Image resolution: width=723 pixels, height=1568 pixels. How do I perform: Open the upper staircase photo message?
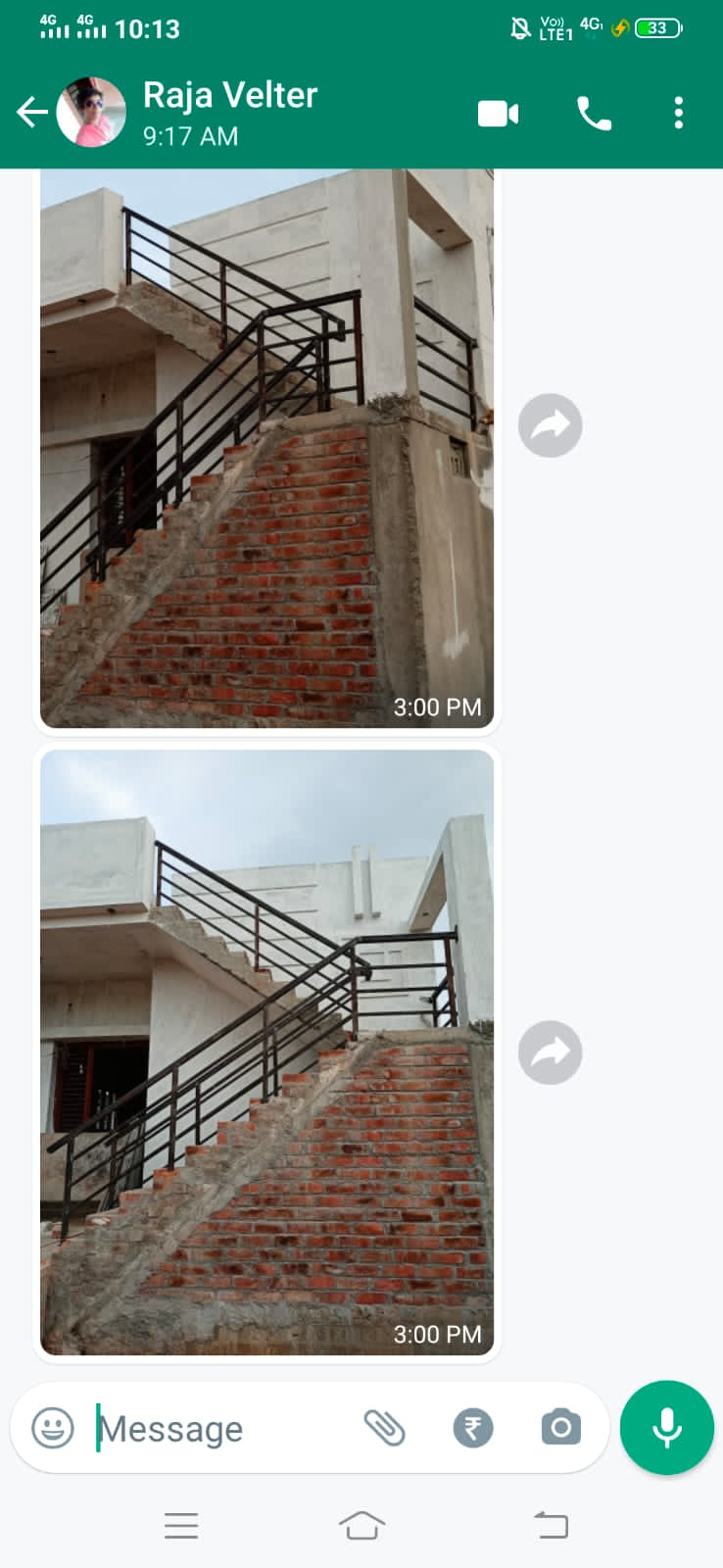[266, 448]
